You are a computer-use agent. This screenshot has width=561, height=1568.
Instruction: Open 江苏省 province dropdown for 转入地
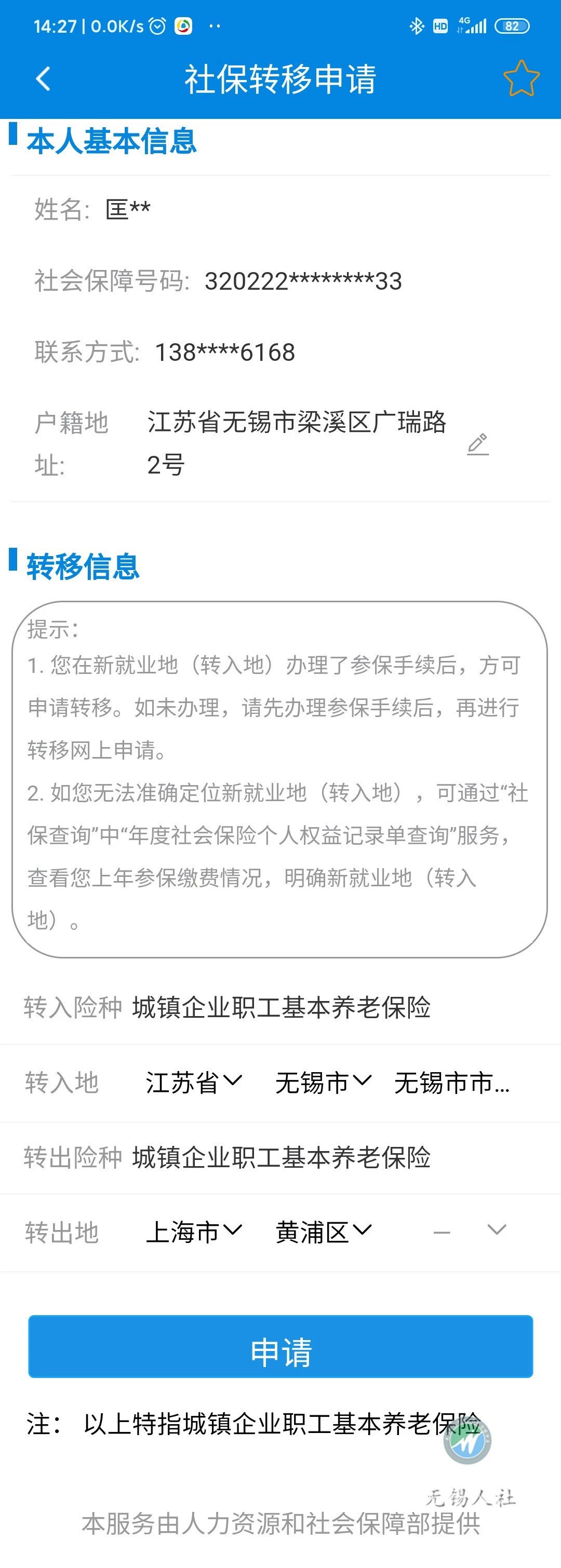click(194, 1083)
